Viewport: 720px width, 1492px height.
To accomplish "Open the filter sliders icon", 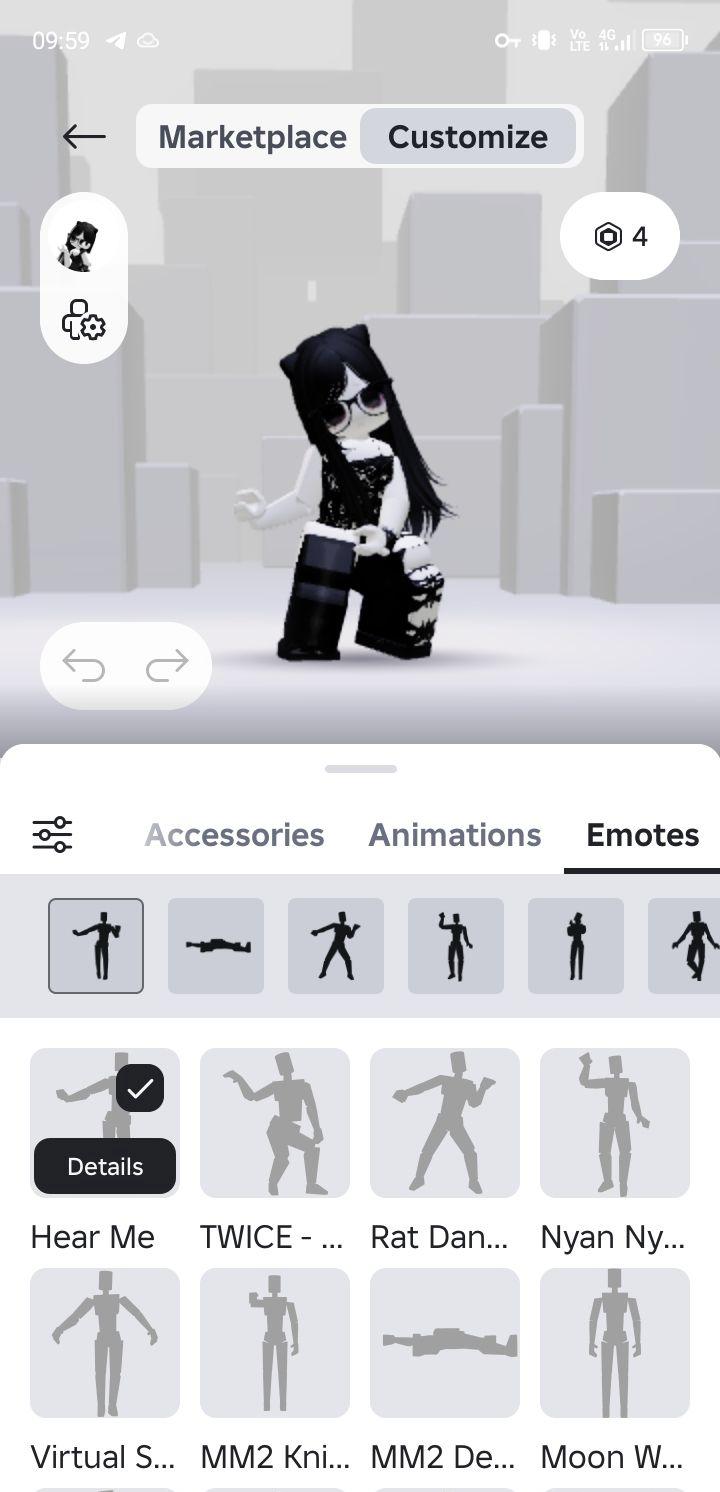I will click(52, 834).
